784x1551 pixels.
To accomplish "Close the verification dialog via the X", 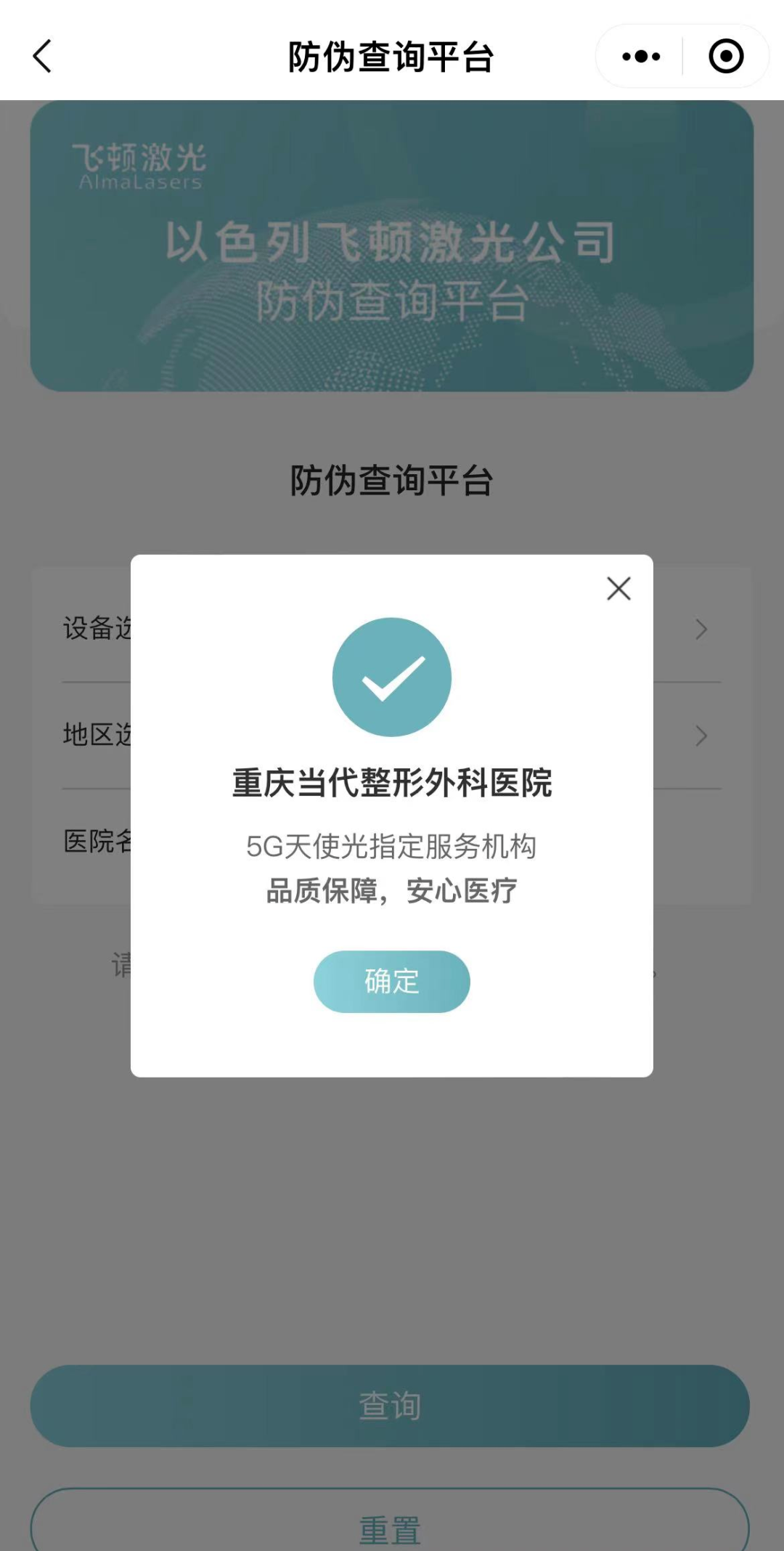I will point(618,589).
